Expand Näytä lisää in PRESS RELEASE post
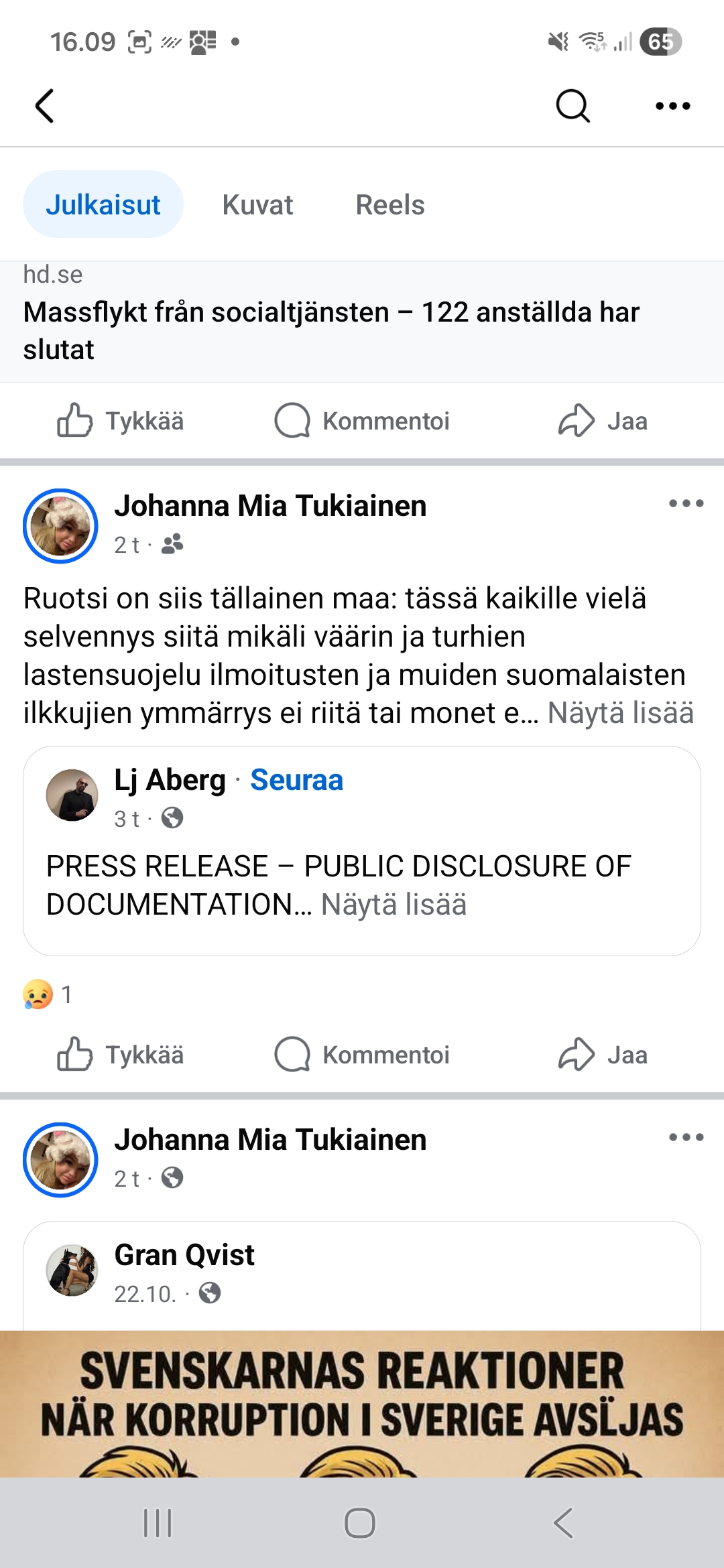The width and height of the screenshot is (724, 1568). click(394, 905)
